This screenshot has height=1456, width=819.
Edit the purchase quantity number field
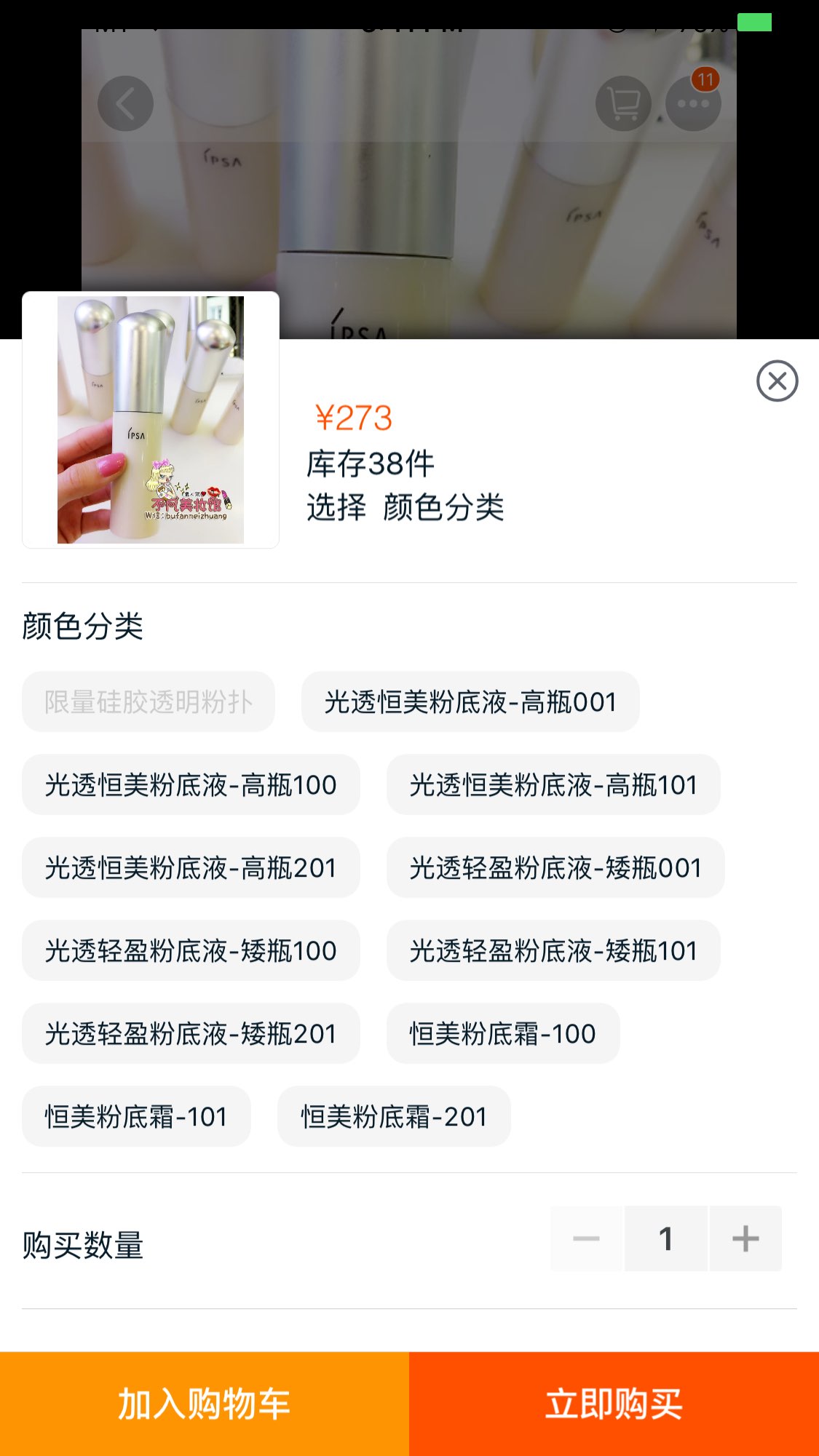click(x=665, y=1238)
